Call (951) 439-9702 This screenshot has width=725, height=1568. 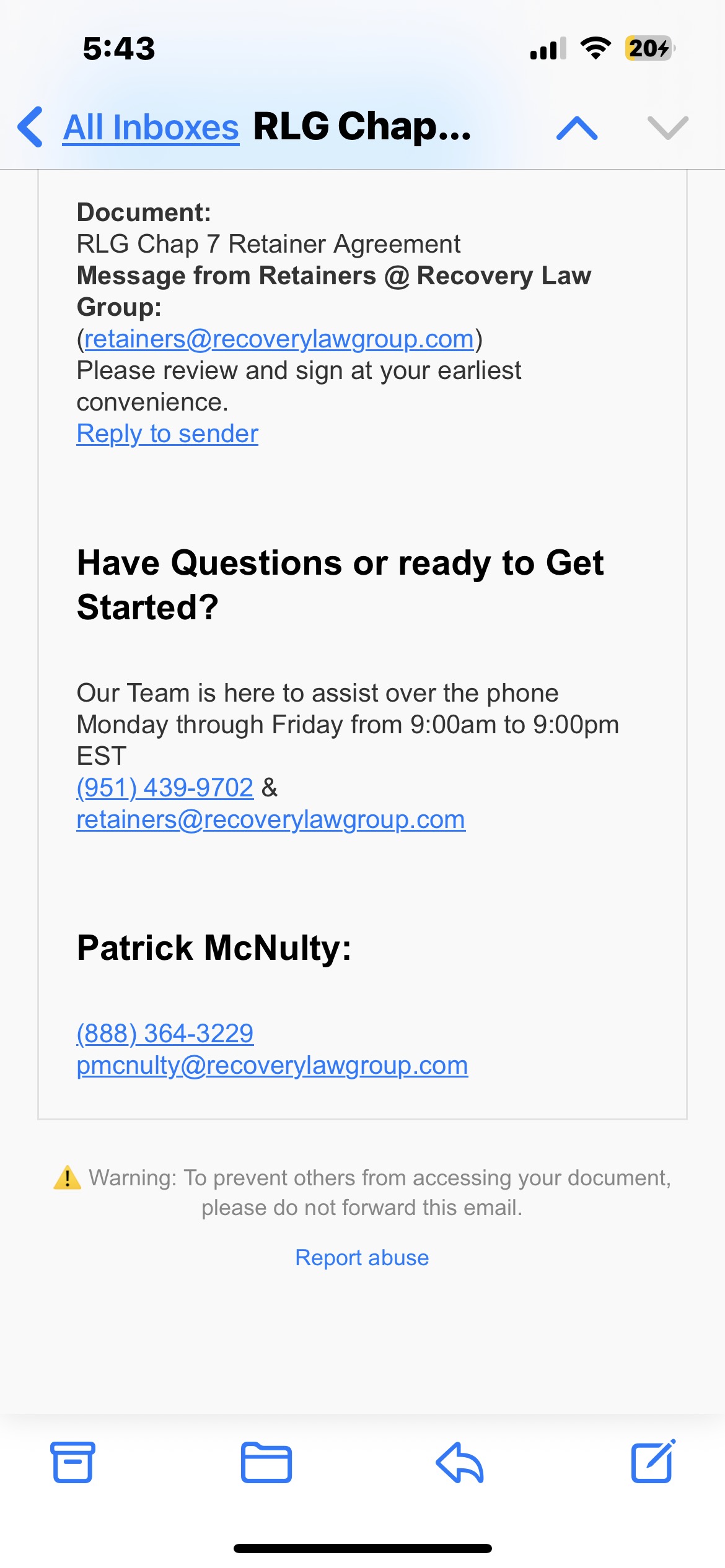(x=165, y=788)
